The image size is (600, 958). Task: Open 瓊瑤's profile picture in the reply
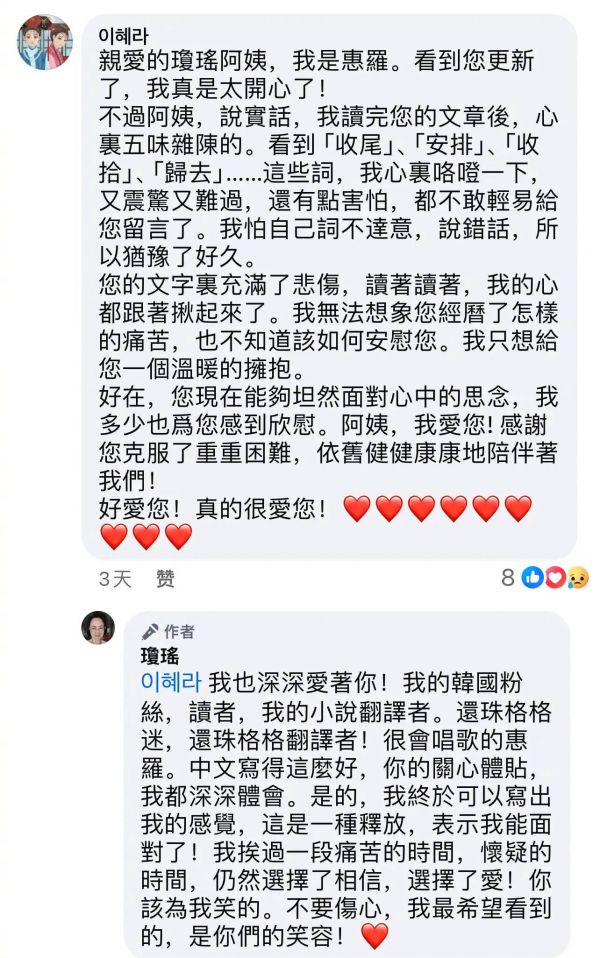98,628
